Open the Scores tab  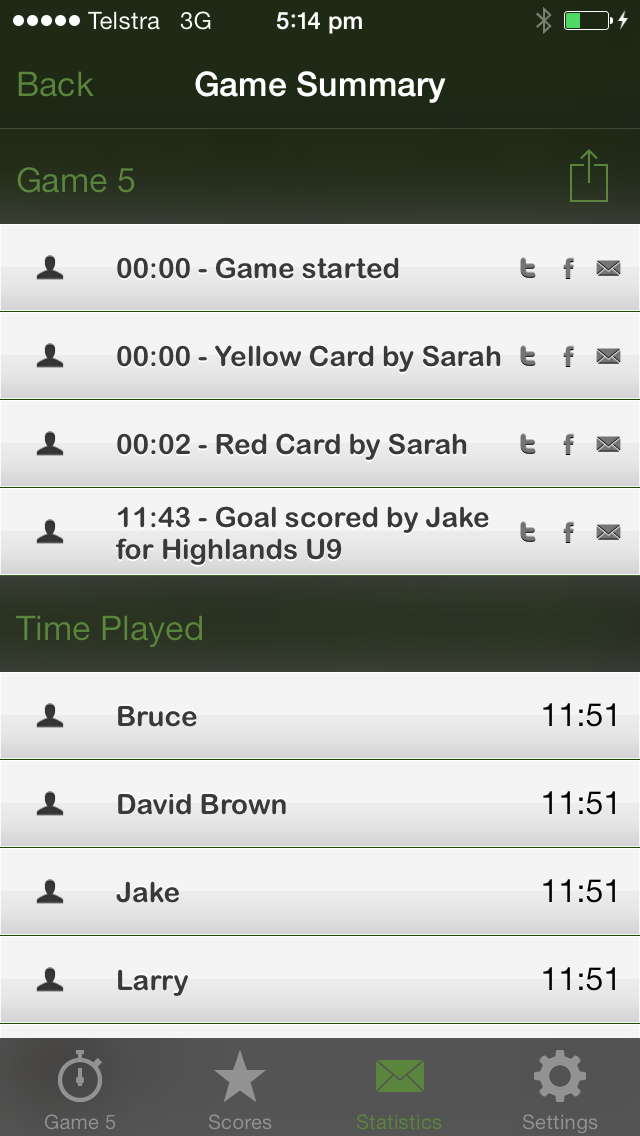click(x=240, y=1089)
